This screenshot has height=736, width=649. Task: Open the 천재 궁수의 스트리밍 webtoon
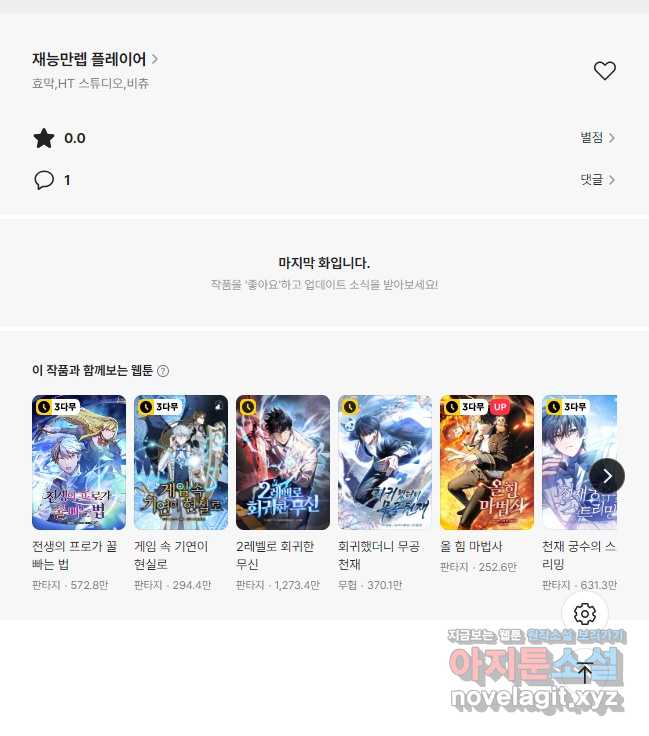tap(570, 462)
